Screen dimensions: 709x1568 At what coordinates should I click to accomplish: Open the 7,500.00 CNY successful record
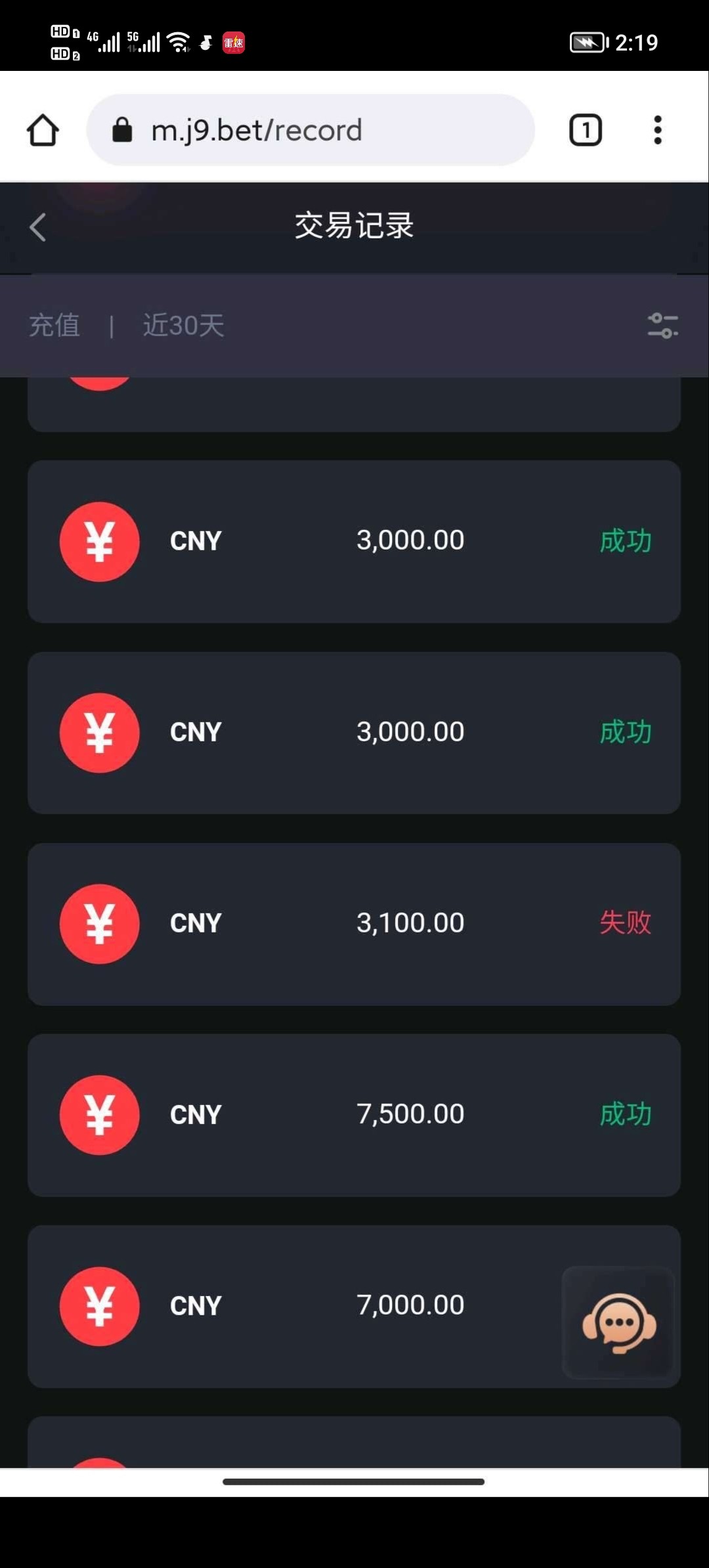(x=353, y=1114)
